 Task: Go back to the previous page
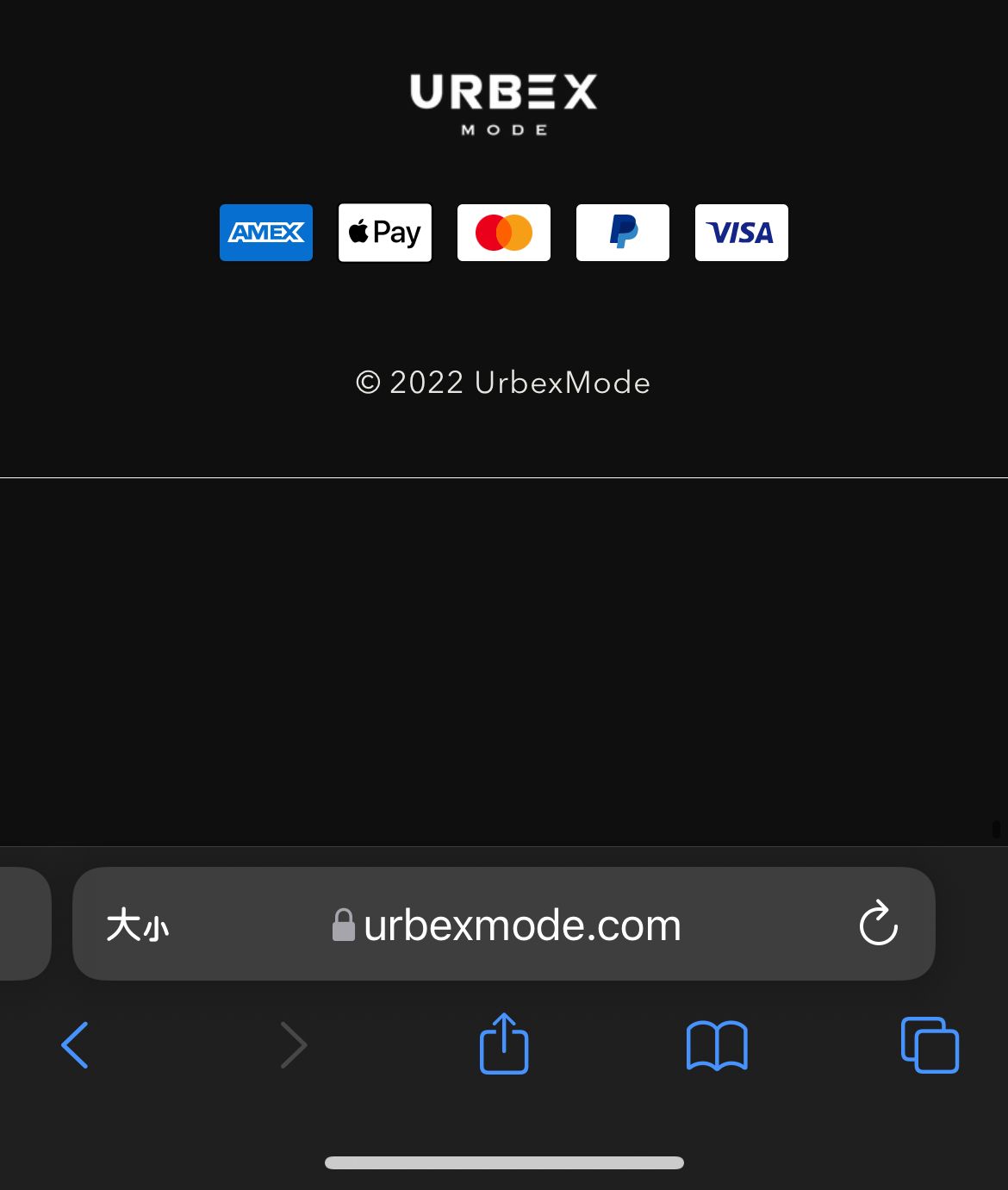(75, 1045)
